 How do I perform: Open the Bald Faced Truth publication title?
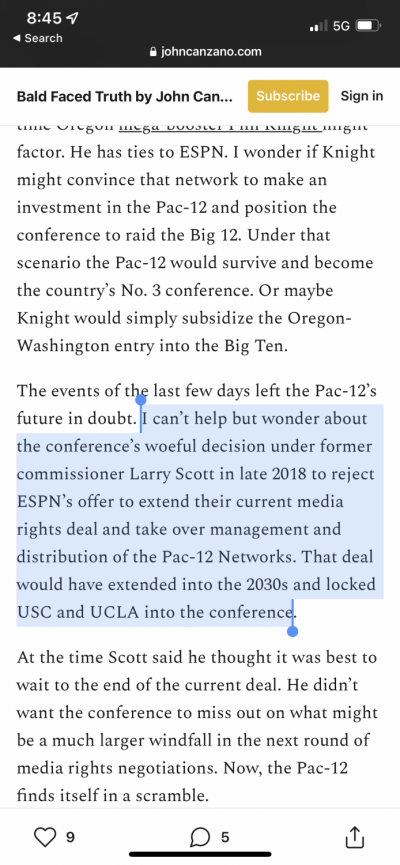tap(125, 97)
